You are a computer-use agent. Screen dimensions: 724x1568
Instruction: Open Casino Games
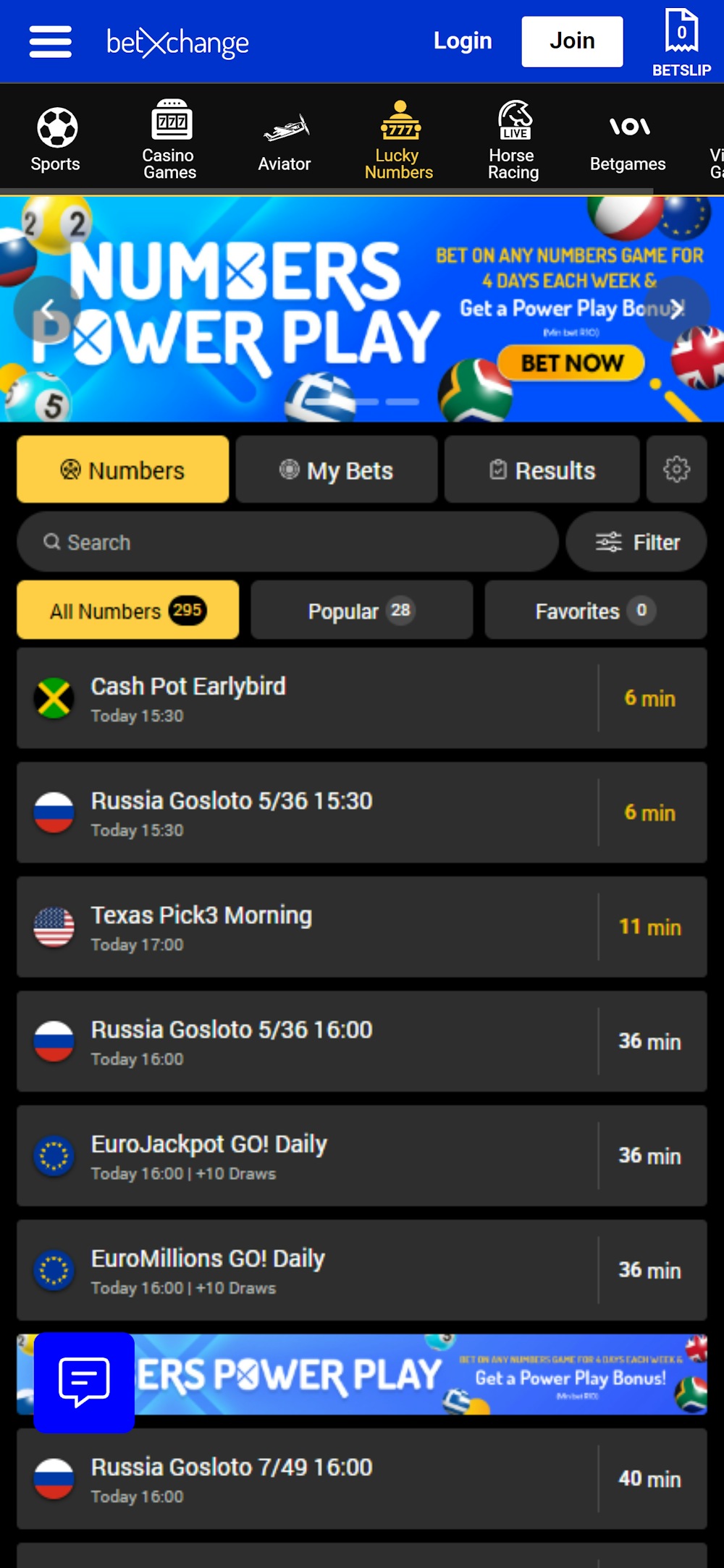pos(169,140)
